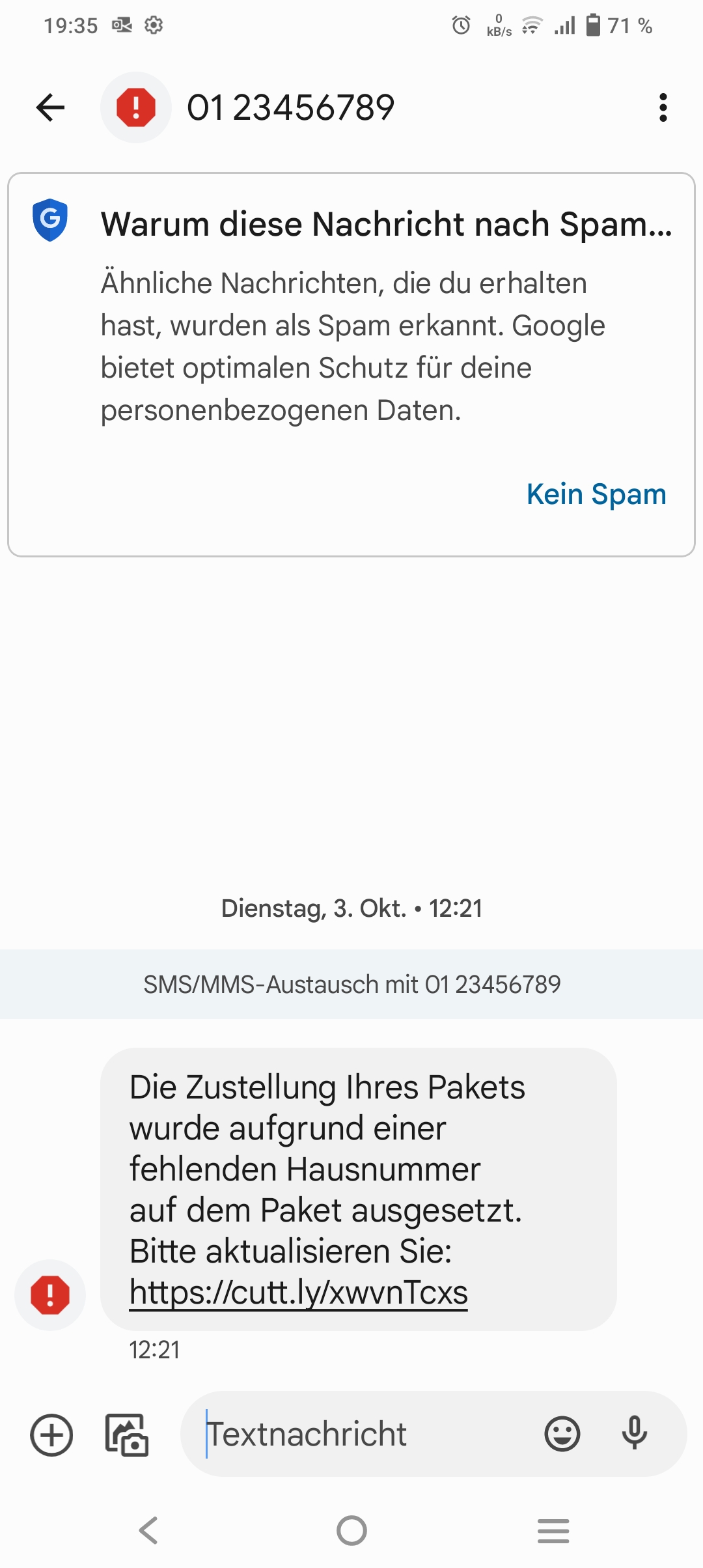The image size is (703, 1568).
Task: Open the recent apps overview
Action: [553, 1530]
